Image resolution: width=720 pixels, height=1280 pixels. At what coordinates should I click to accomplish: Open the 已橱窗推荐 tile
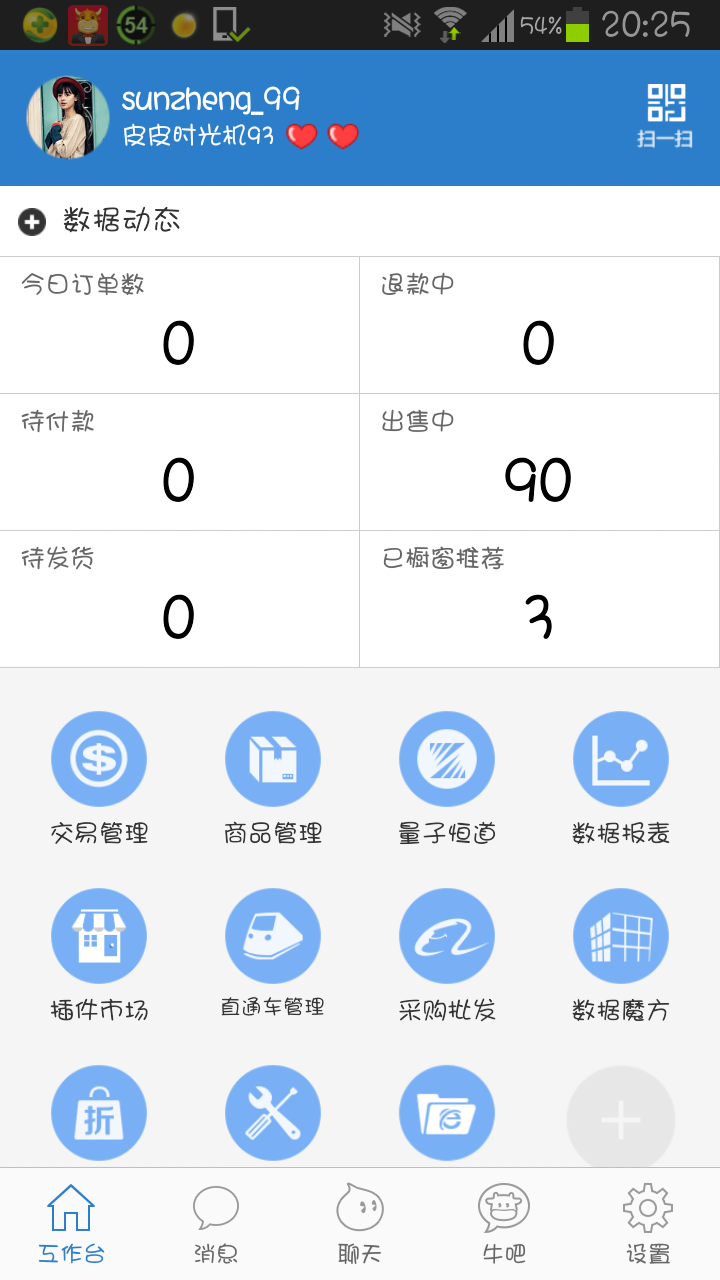pyautogui.click(x=539, y=599)
